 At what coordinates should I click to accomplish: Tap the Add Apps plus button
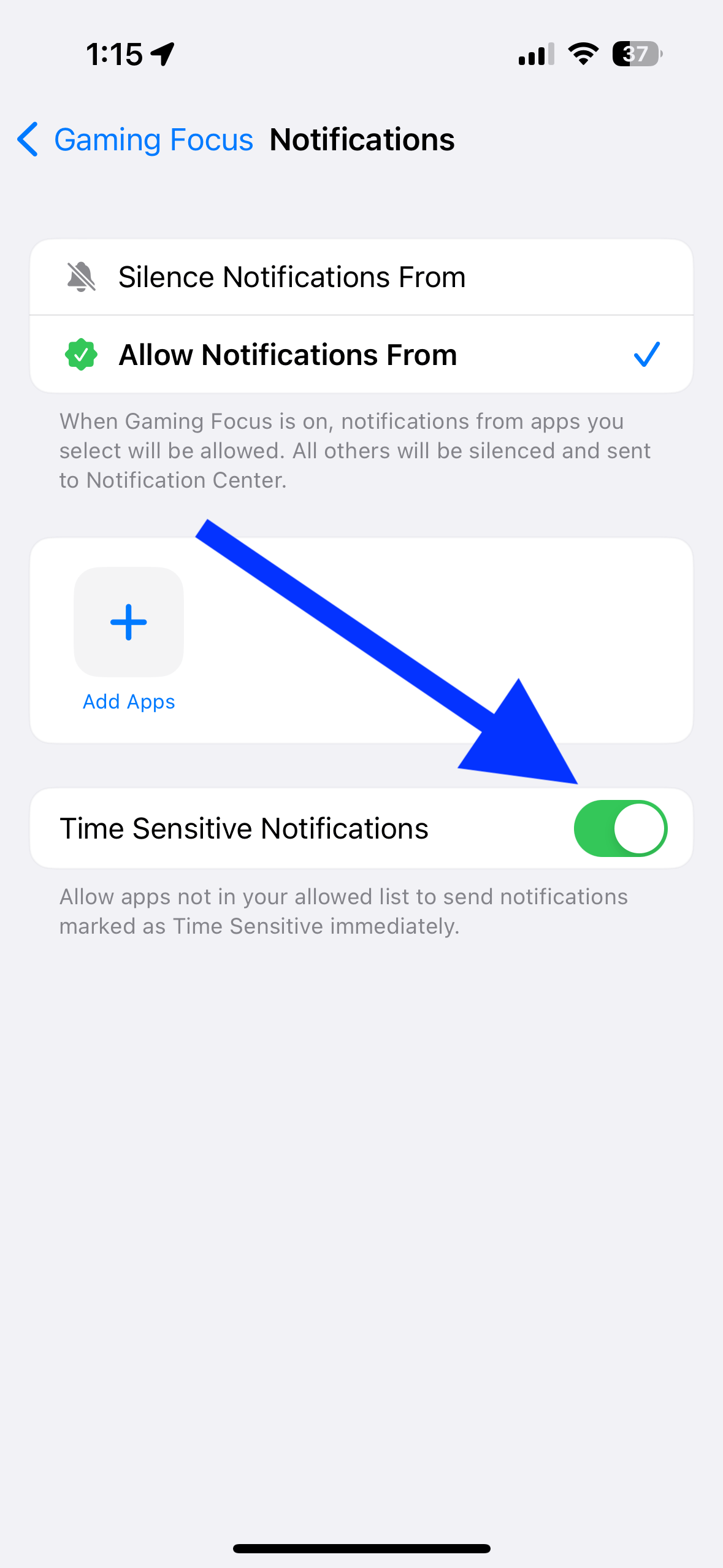(129, 622)
